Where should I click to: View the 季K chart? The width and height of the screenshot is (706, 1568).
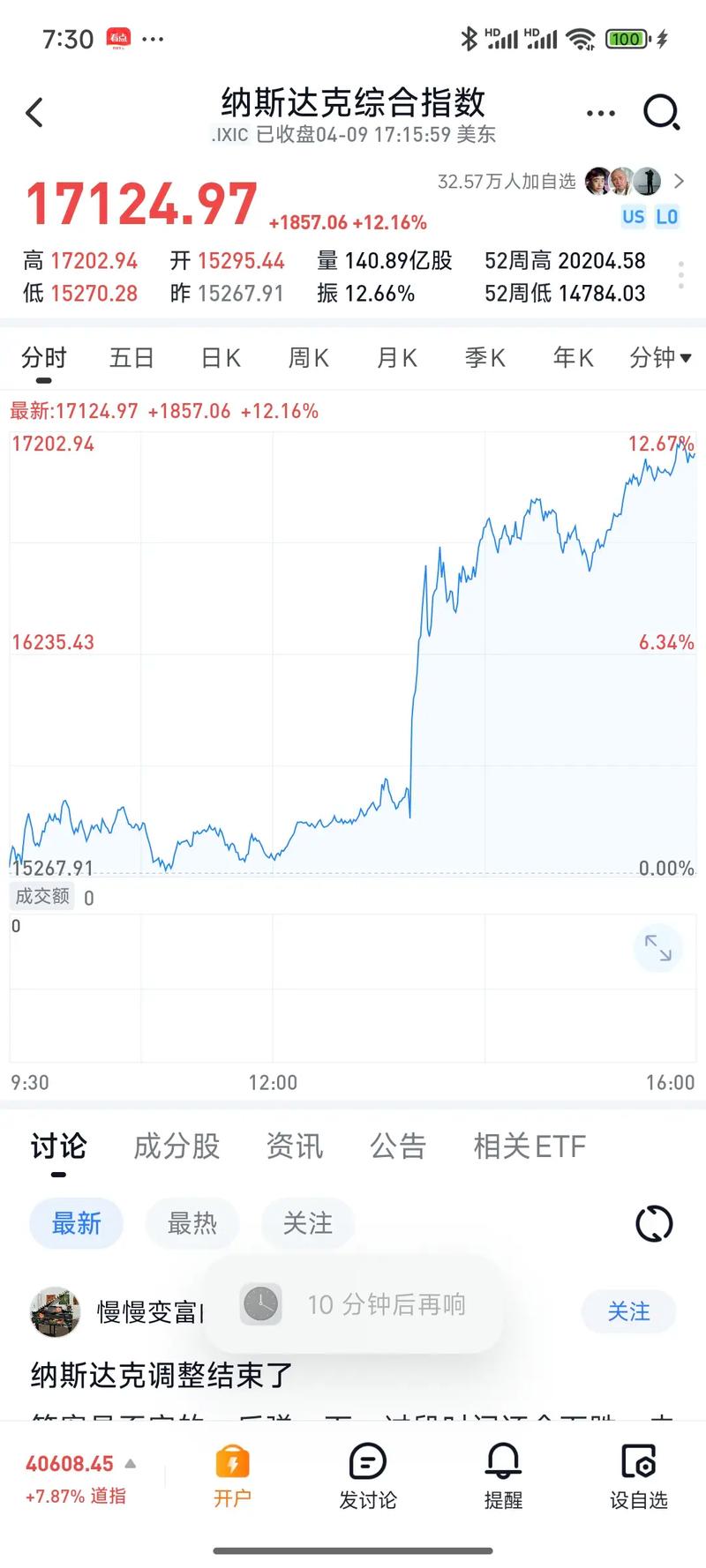(485, 358)
